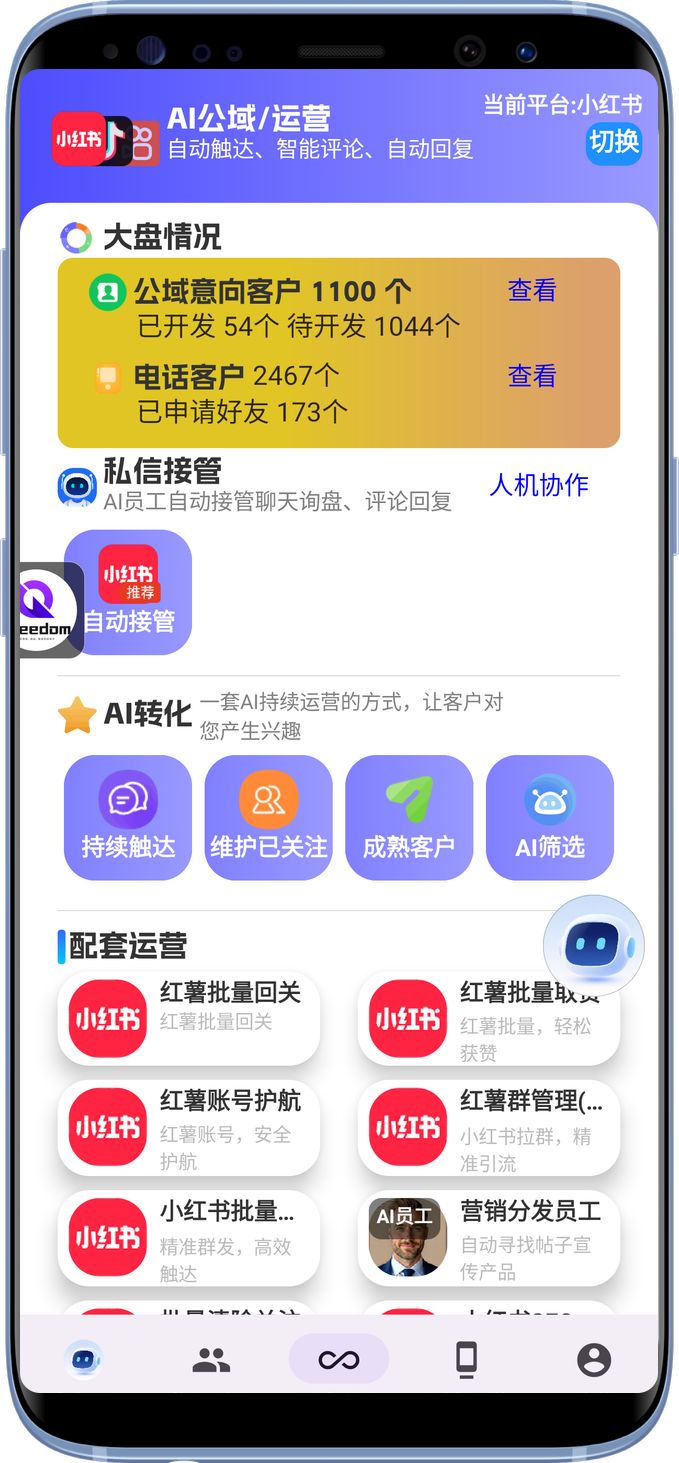Switch to the contacts people tab
Image resolution: width=679 pixels, height=1463 pixels.
(x=211, y=1359)
